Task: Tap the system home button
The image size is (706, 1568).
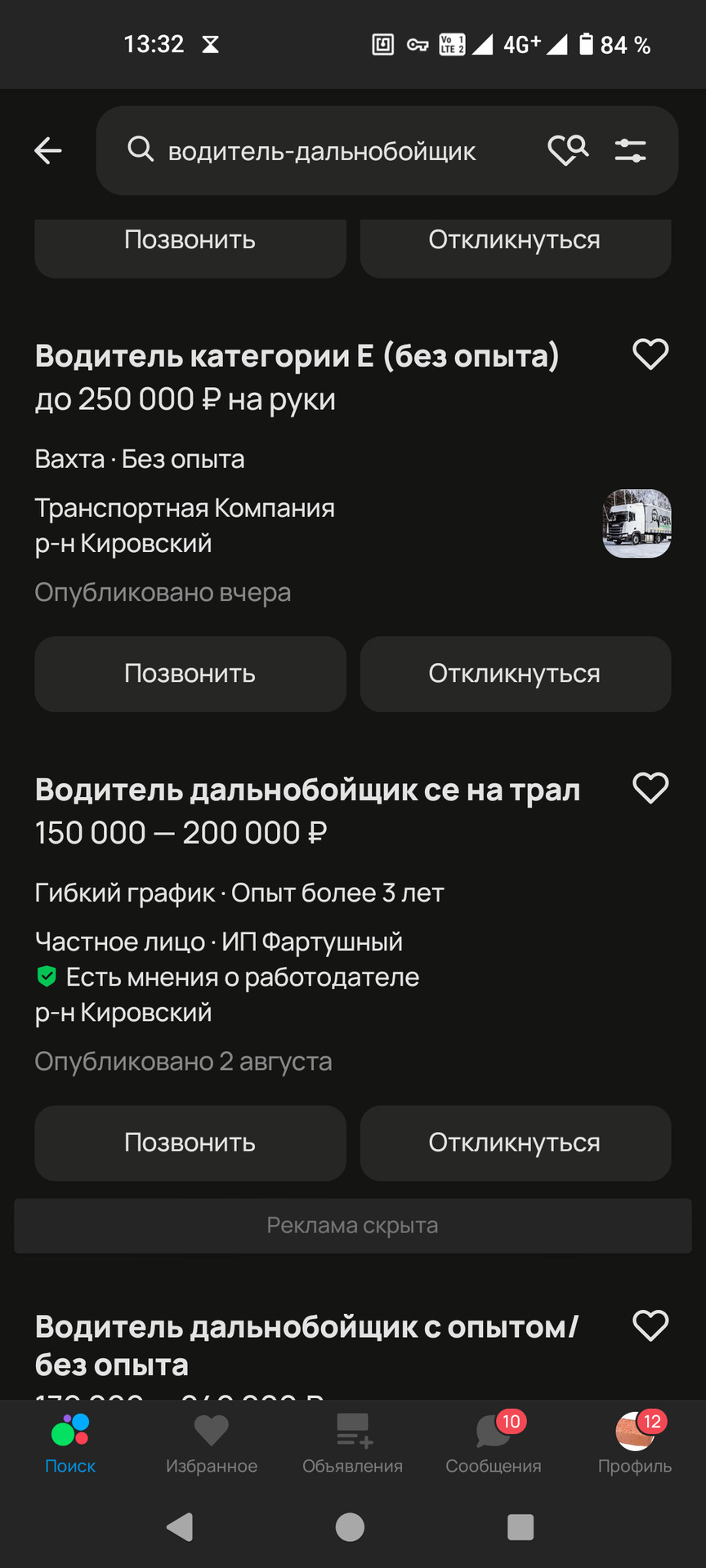Action: click(x=350, y=1526)
